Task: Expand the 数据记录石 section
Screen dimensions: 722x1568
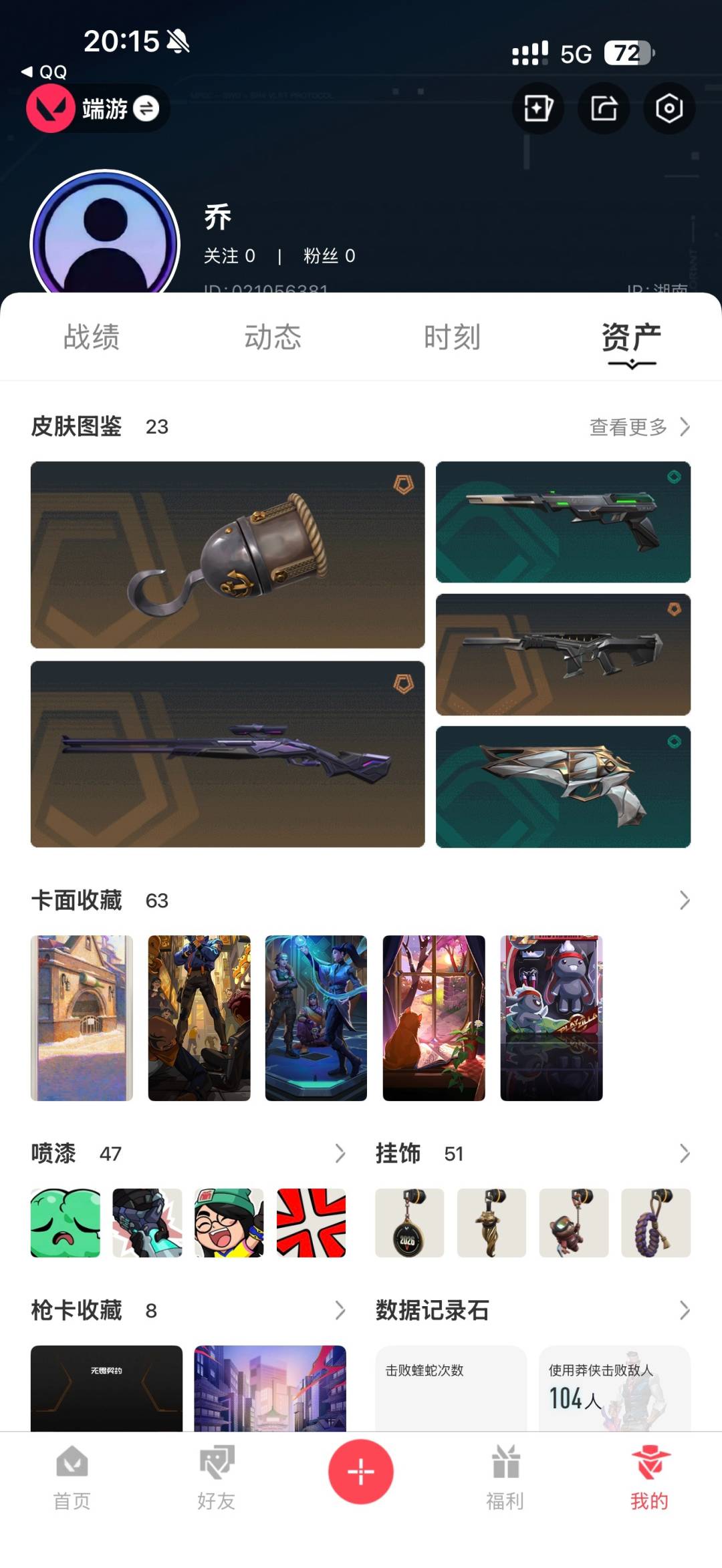Action: coord(685,1310)
